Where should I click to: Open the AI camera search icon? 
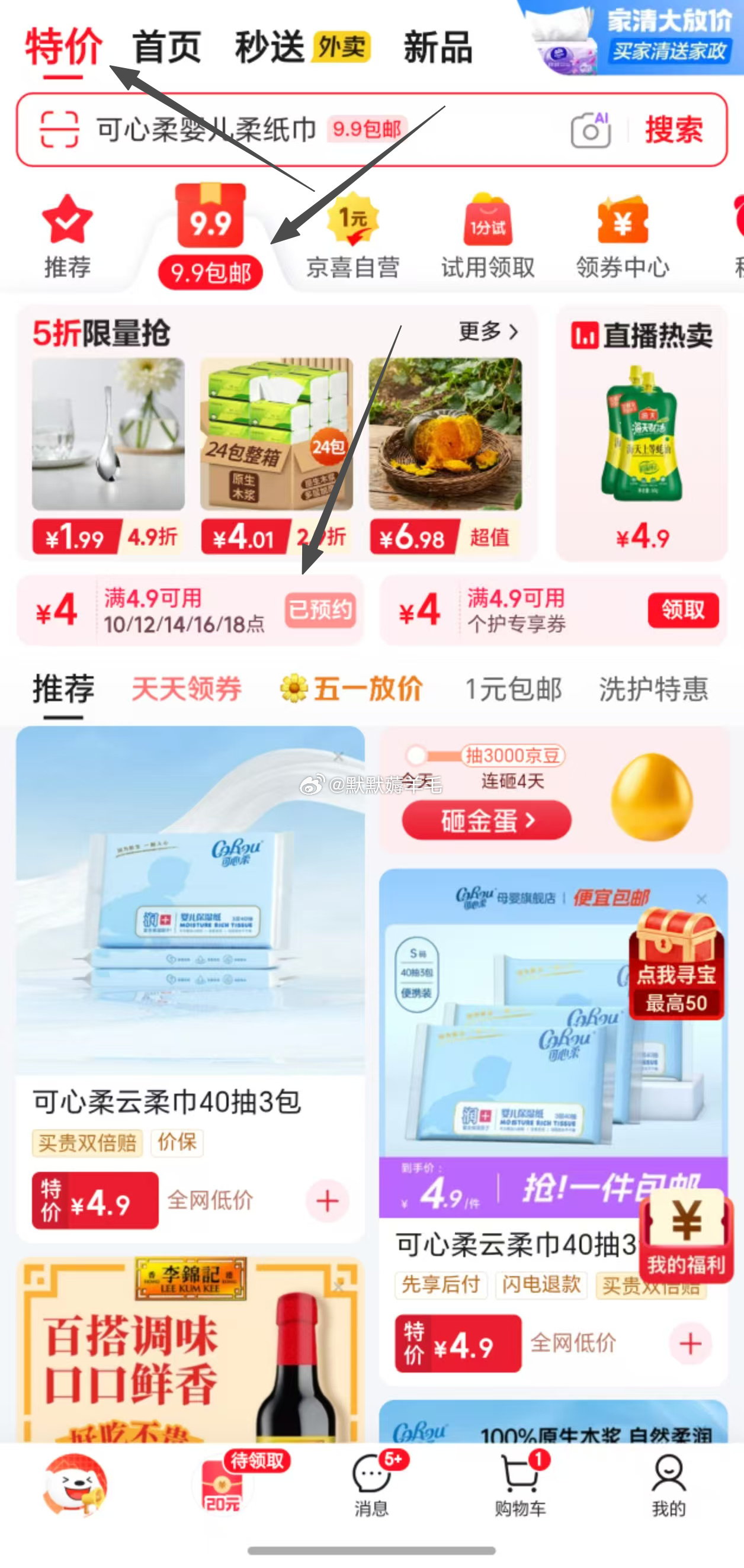[x=590, y=130]
